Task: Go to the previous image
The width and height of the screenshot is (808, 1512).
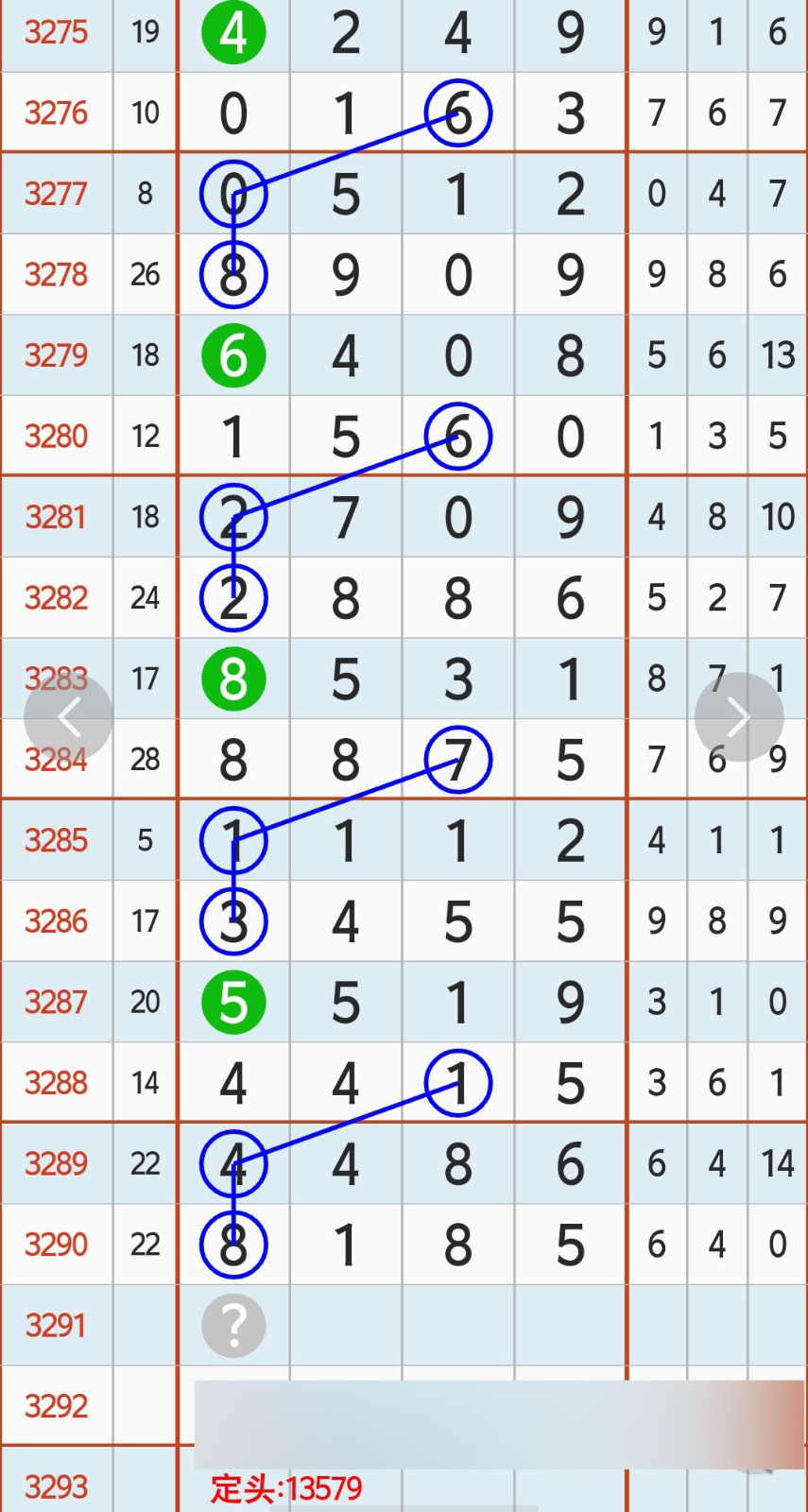Action: (x=68, y=718)
